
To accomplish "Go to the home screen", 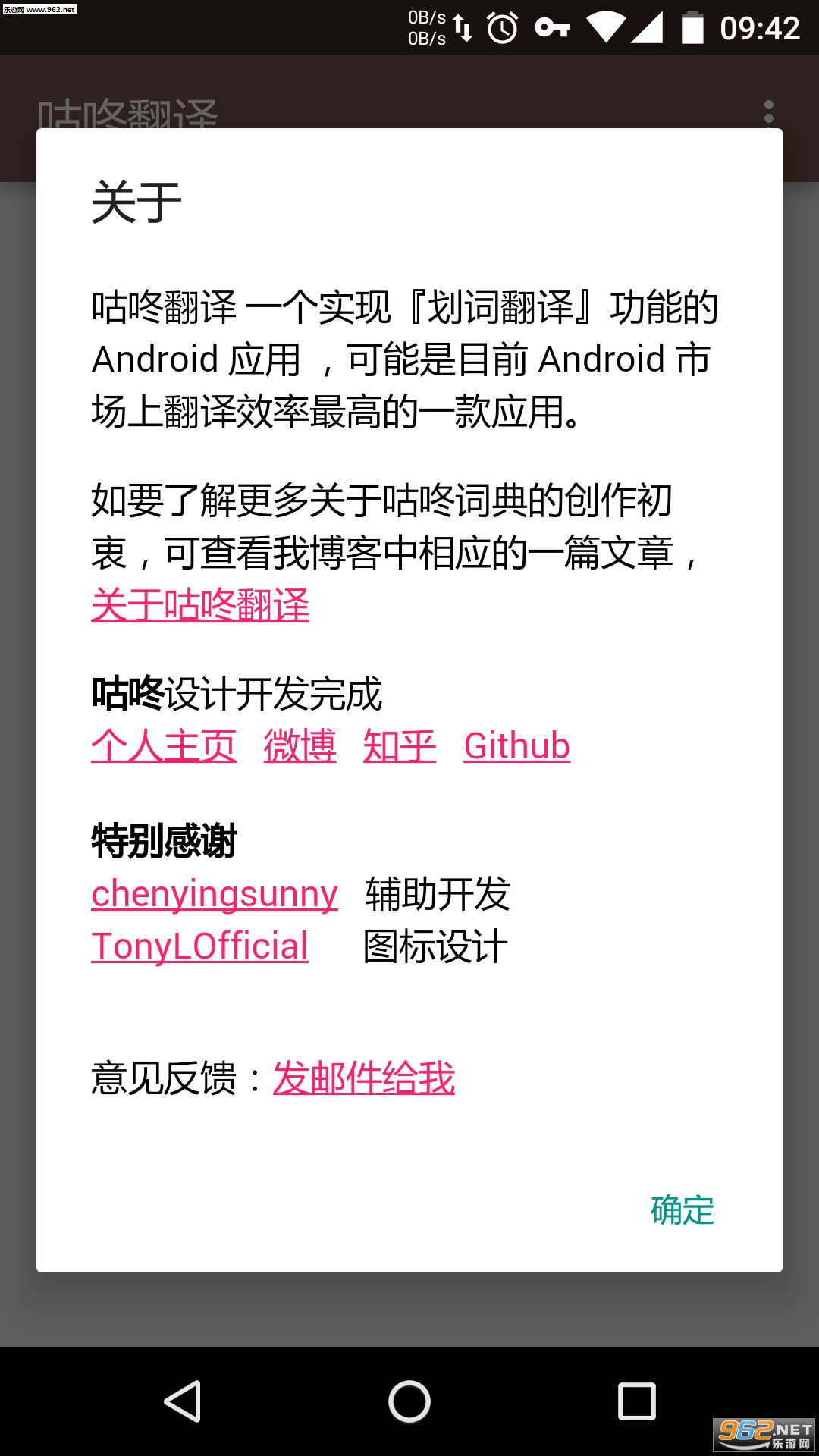I will coord(409,1401).
